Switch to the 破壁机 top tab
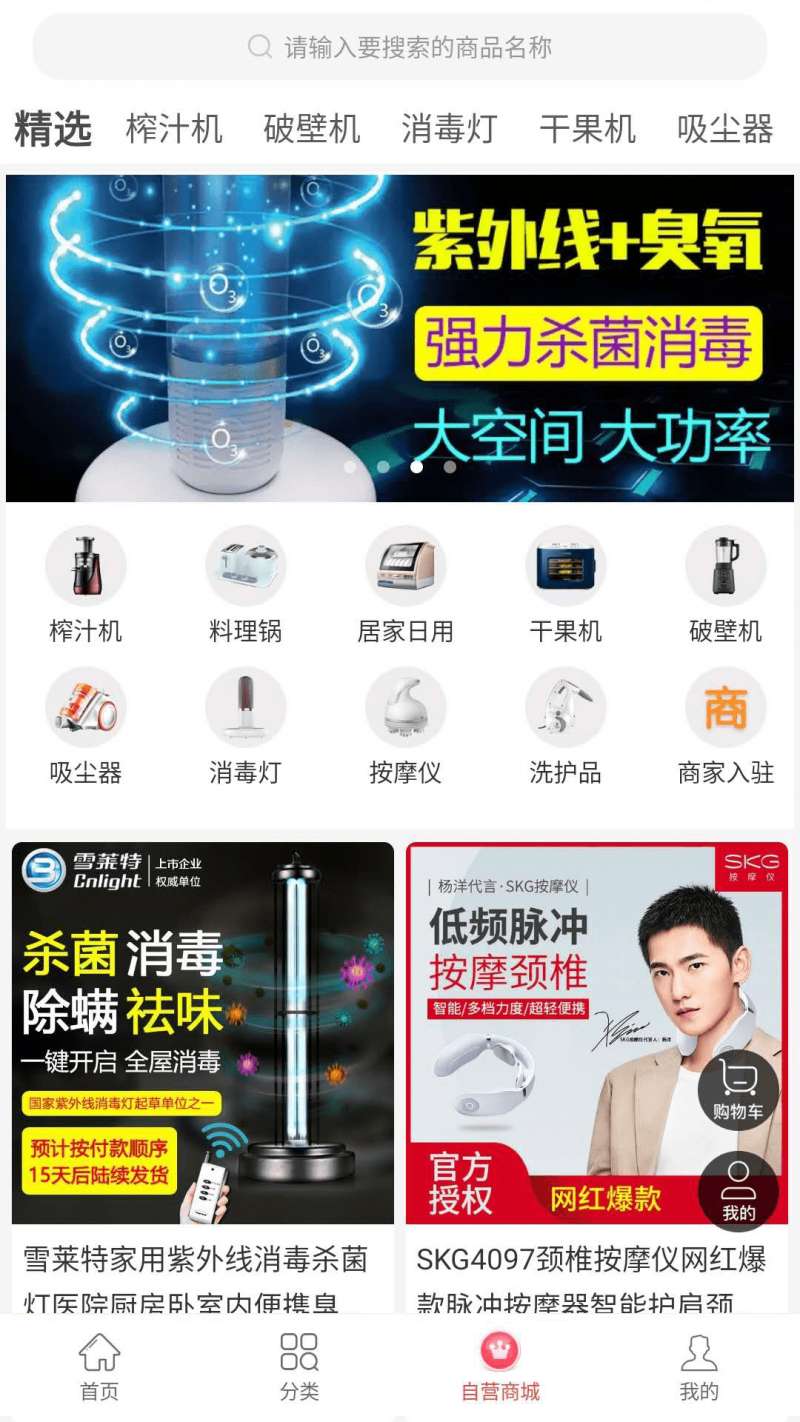This screenshot has height=1422, width=800. click(312, 129)
